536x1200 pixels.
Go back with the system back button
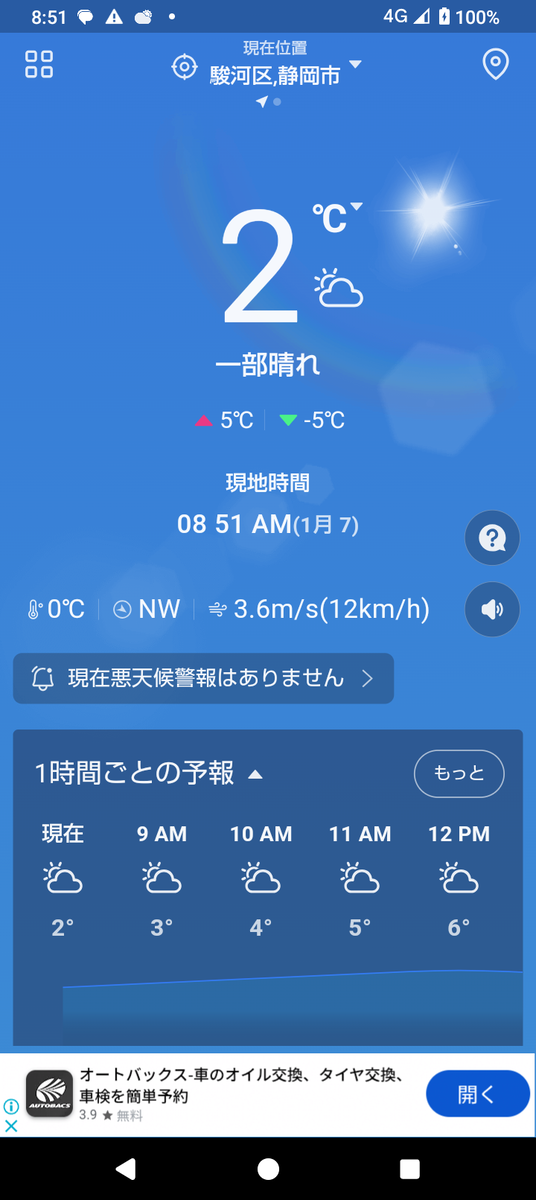coord(125,1168)
